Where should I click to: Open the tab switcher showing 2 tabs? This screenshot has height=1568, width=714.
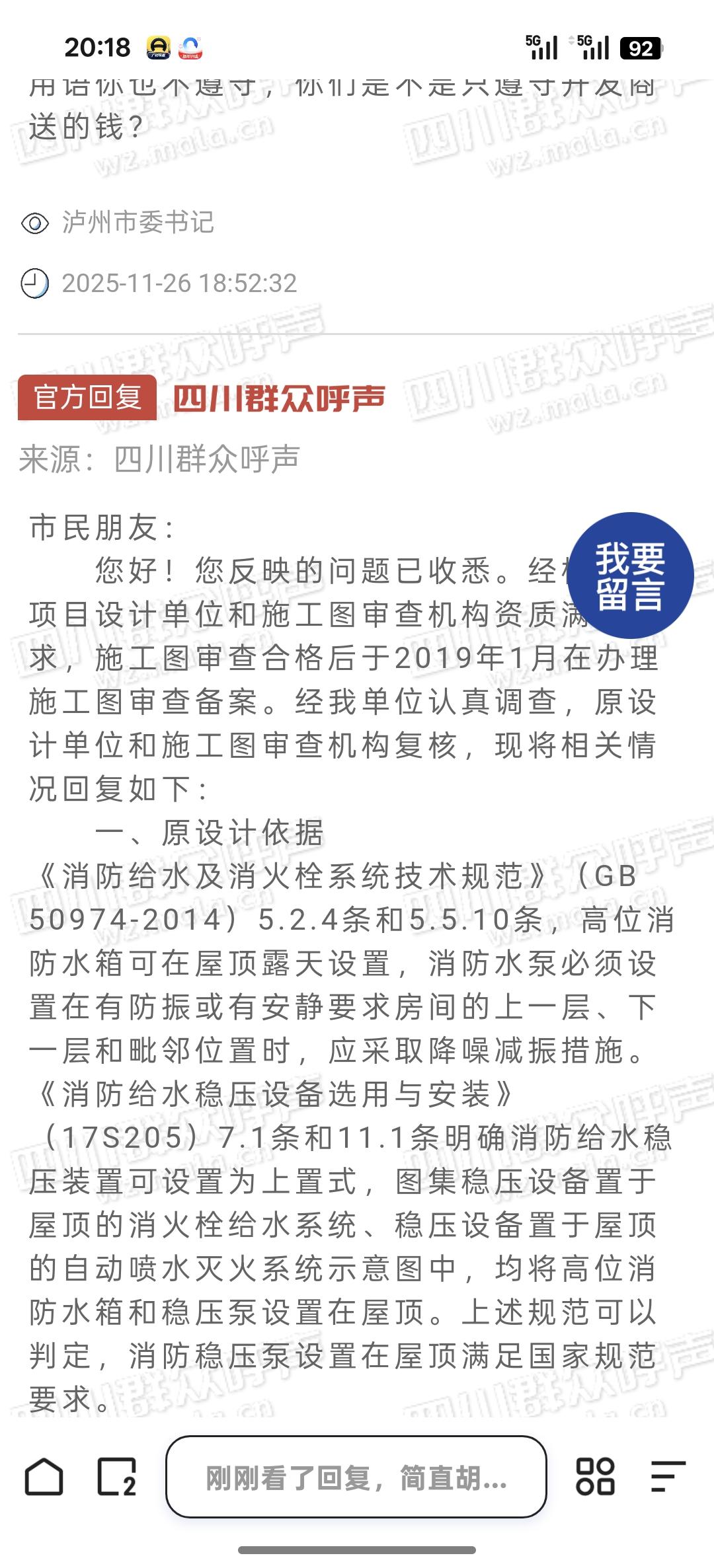(x=117, y=1476)
